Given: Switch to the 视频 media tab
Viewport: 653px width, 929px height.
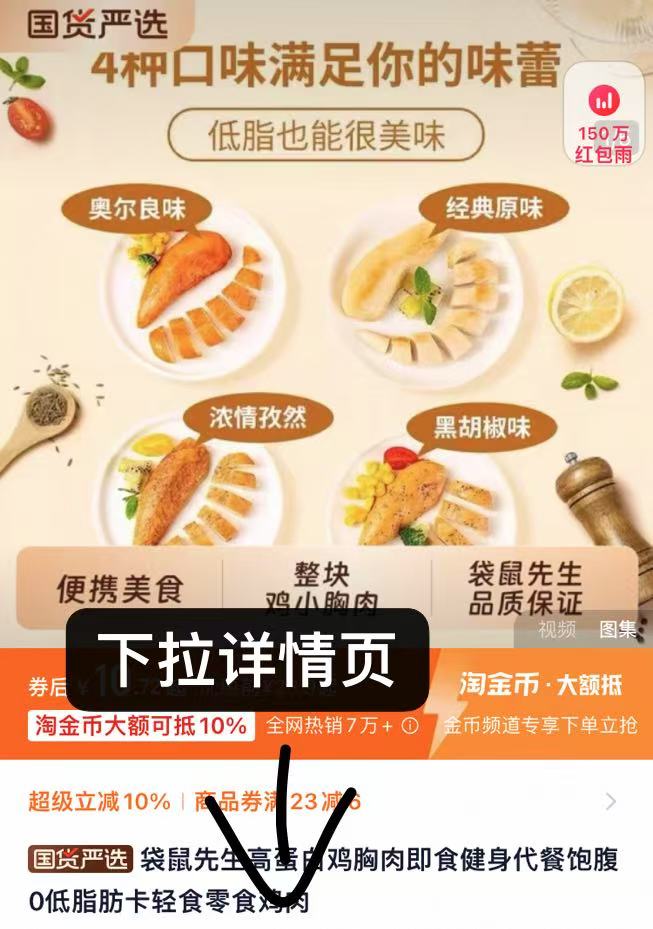Looking at the screenshot, I should point(557,629).
